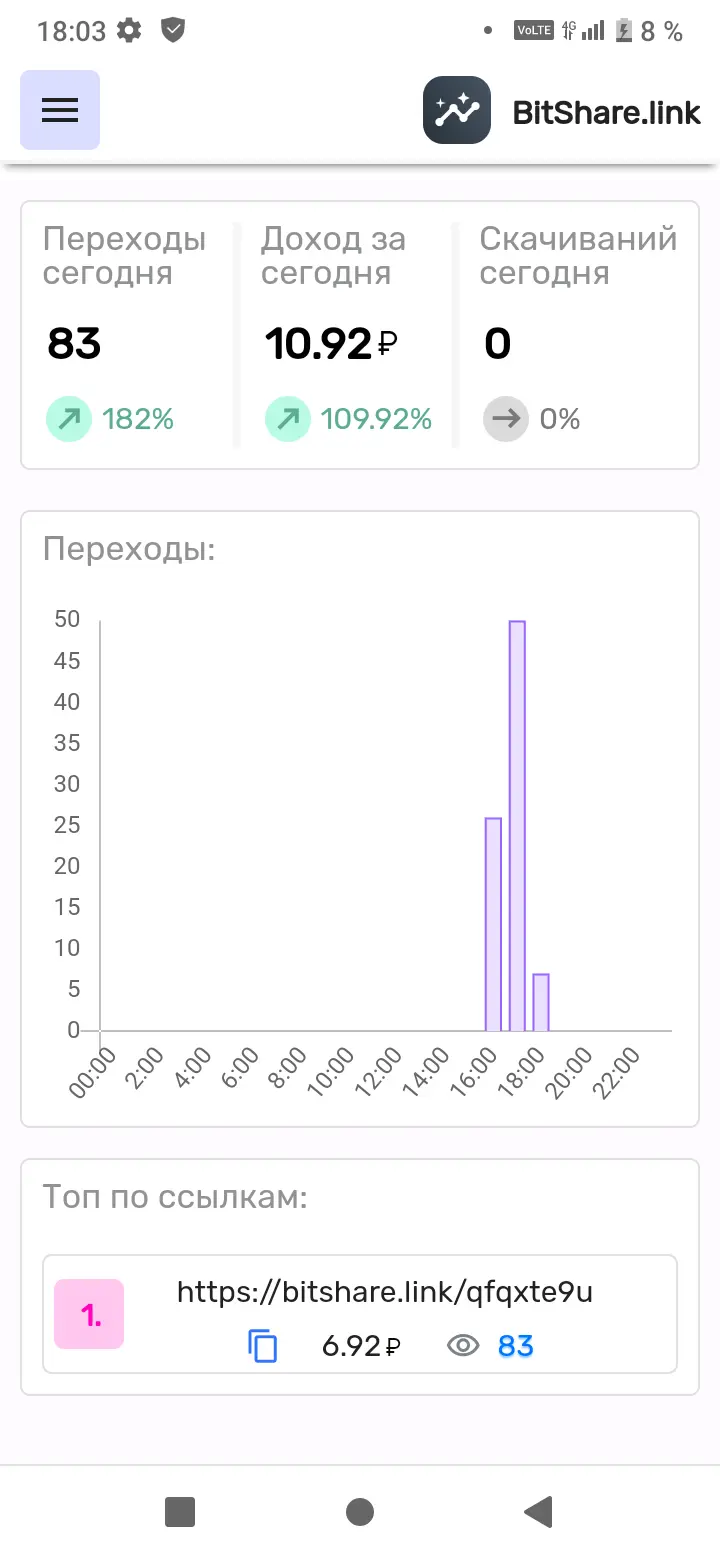720x1560 pixels.
Task: Copy the bitshare.link/qfqxte9u link
Action: 262,1346
